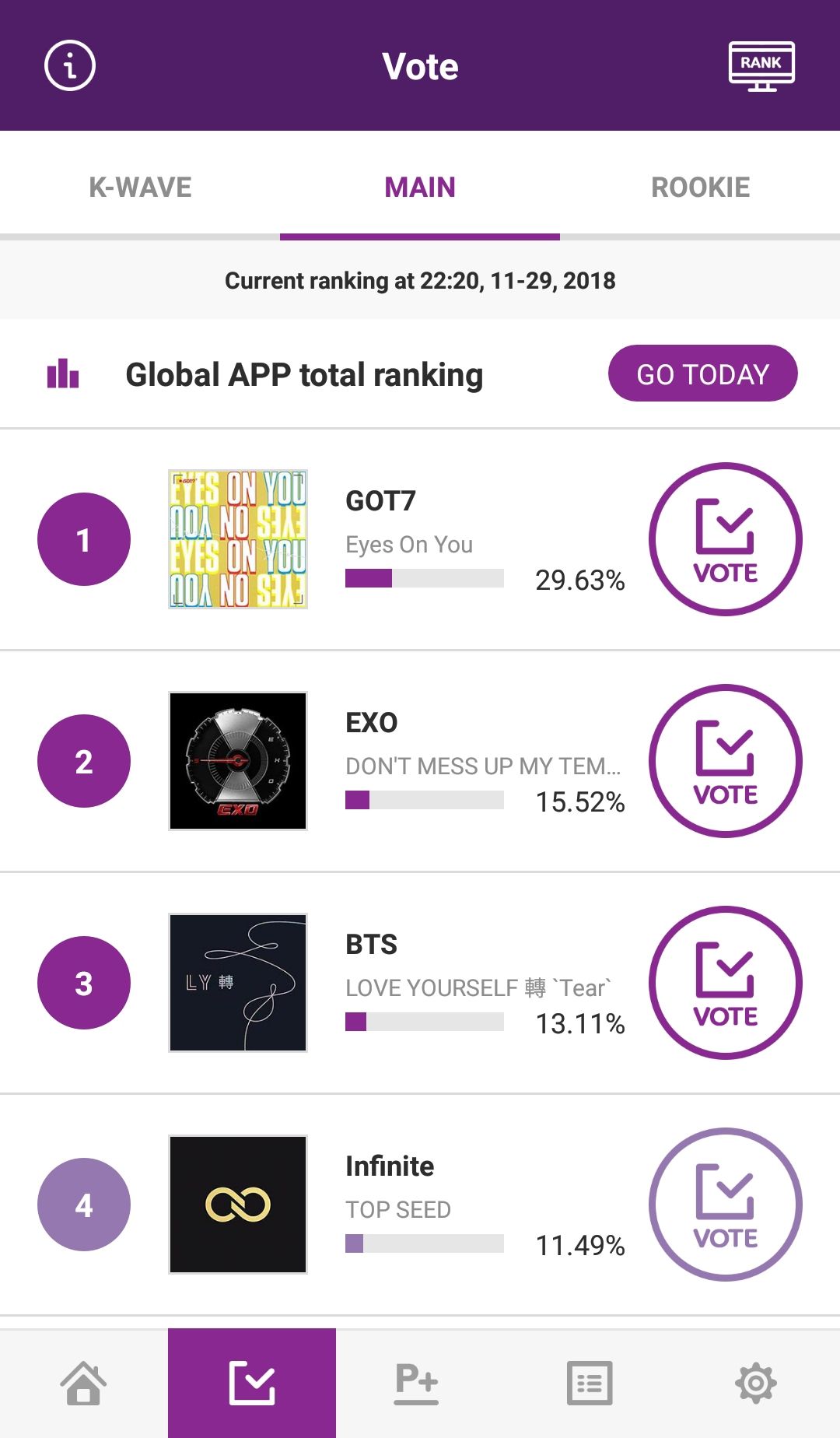Open the P+ points tab
Image resolution: width=840 pixels, height=1438 pixels.
pos(417,1384)
